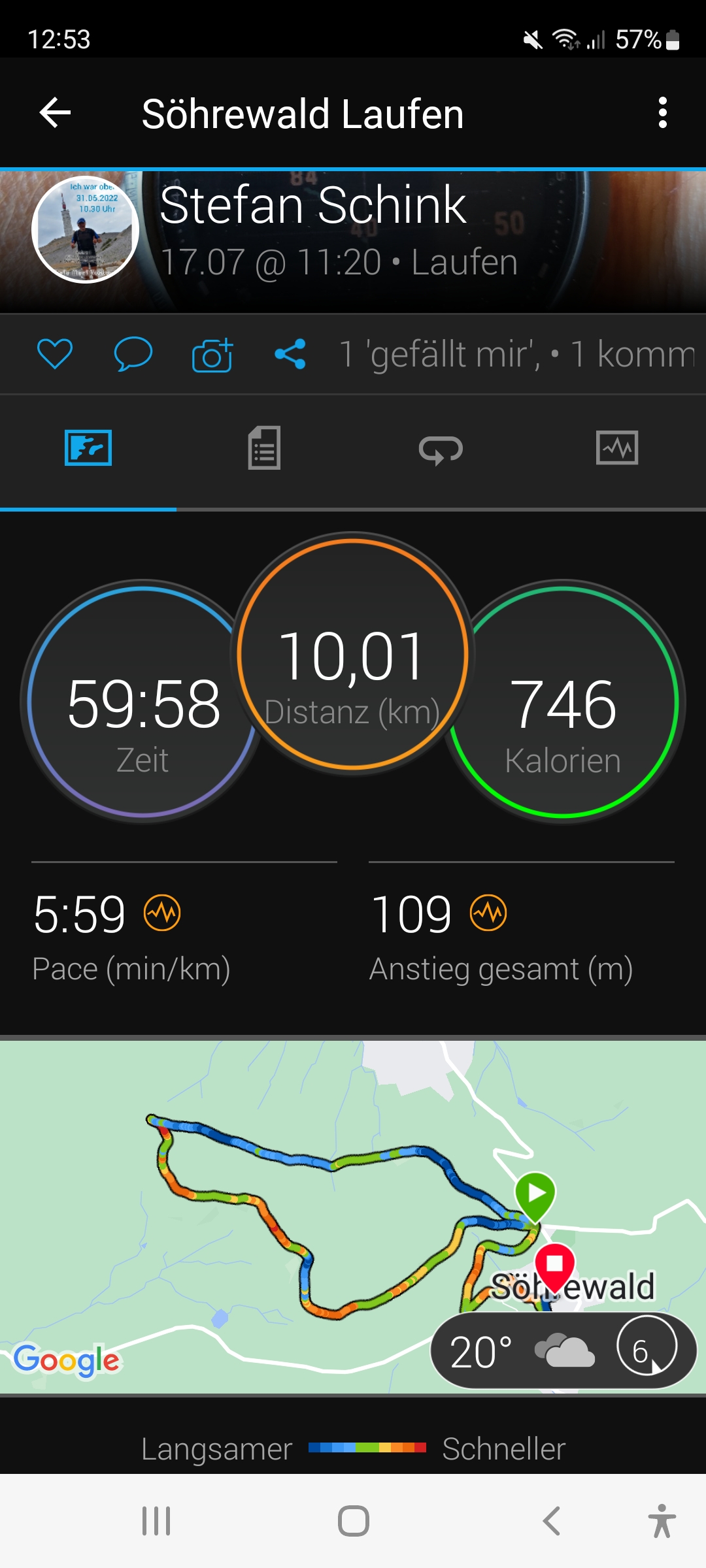Add a photo with the camera icon

point(212,355)
